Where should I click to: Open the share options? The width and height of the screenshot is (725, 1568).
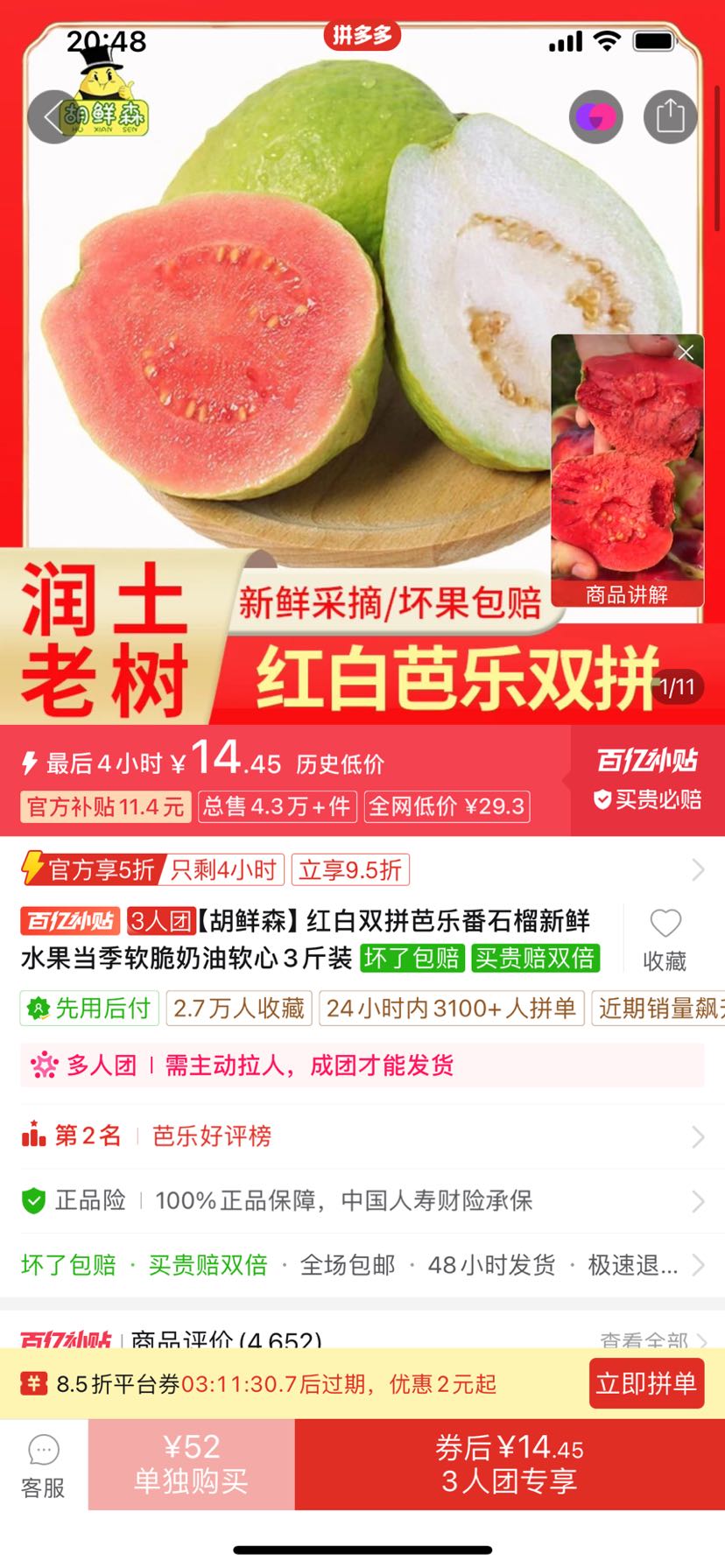(672, 116)
